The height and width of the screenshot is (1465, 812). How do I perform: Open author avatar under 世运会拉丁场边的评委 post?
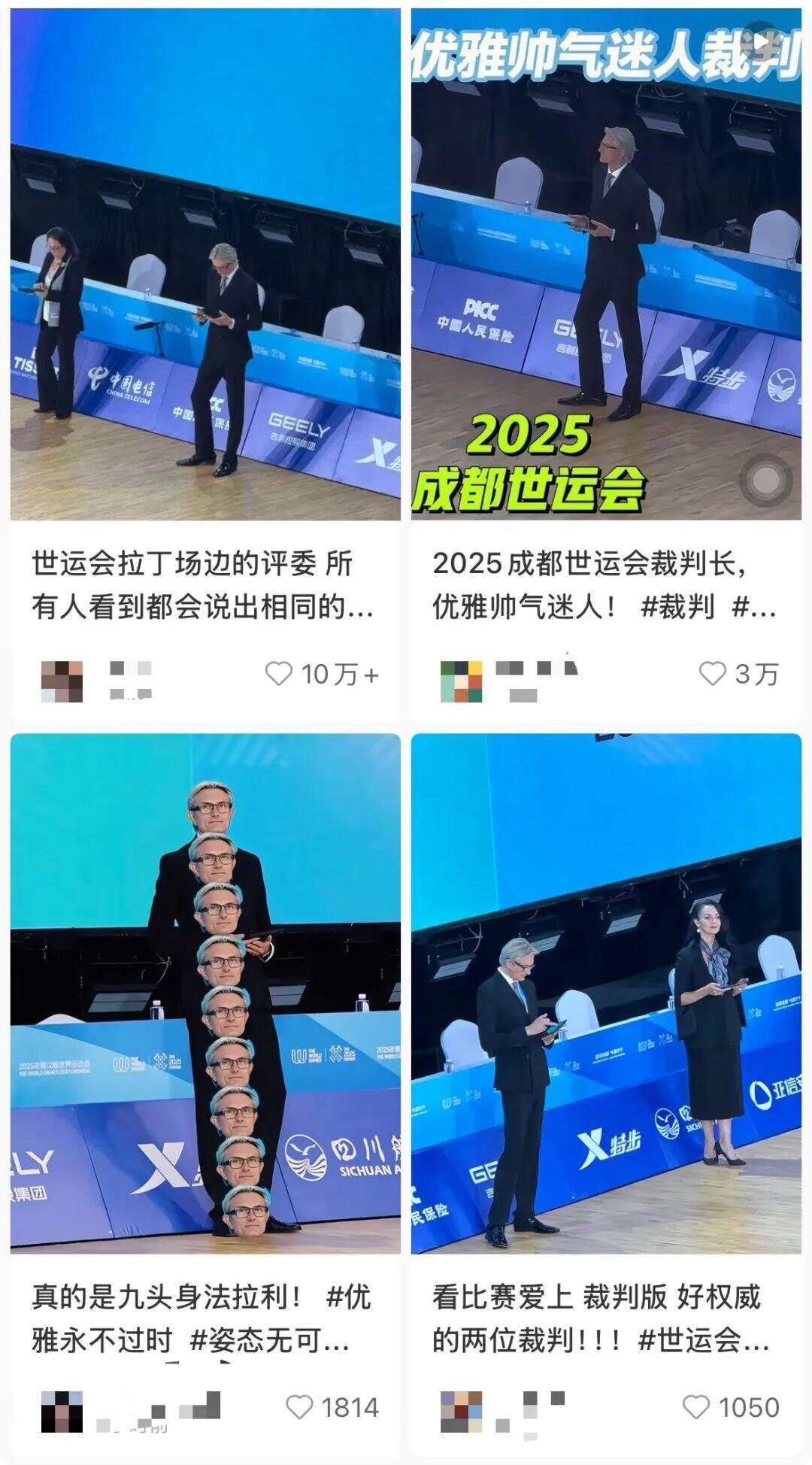62,681
